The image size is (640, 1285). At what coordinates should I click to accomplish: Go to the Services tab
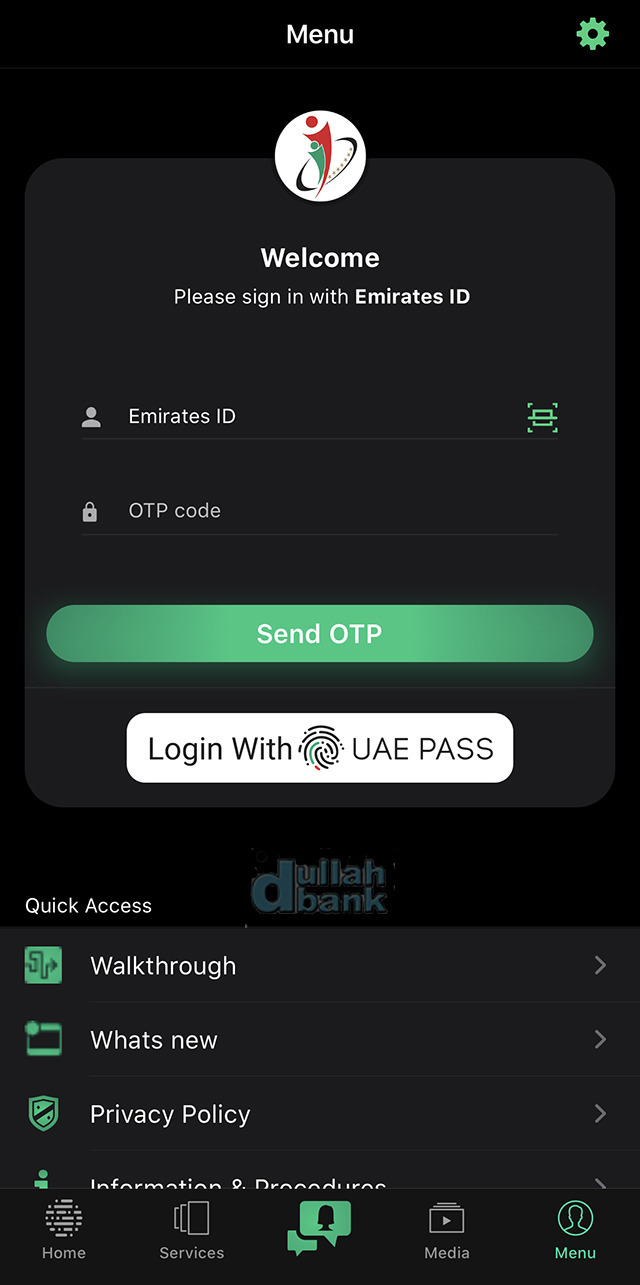192,1230
